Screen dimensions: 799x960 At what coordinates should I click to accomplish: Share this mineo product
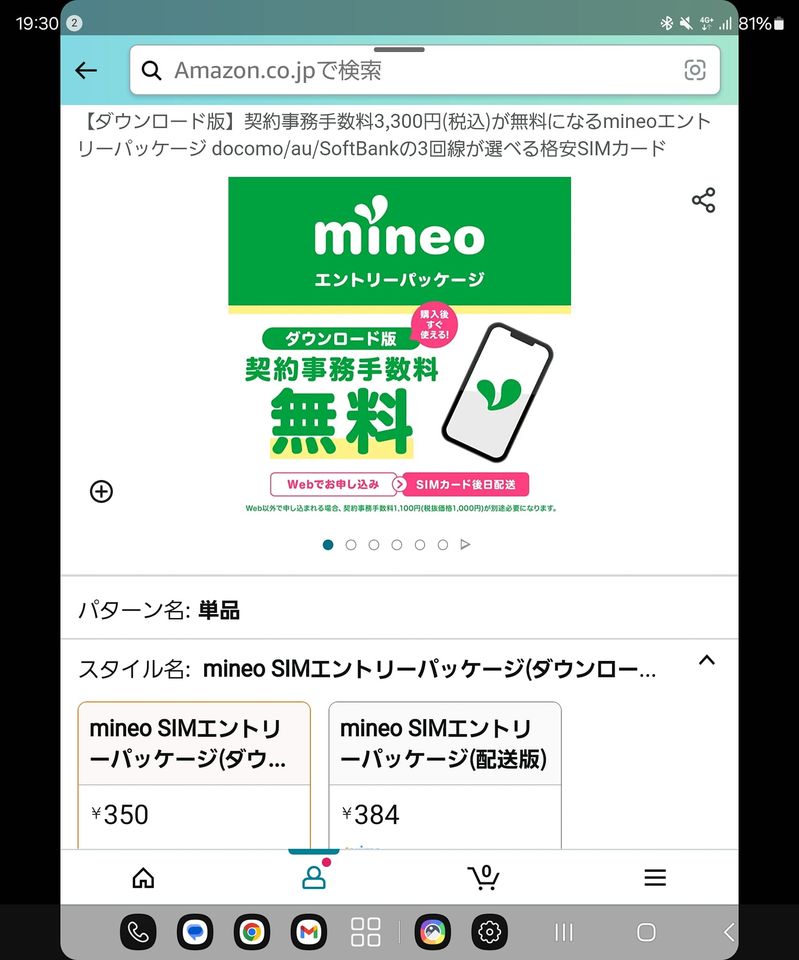point(703,200)
